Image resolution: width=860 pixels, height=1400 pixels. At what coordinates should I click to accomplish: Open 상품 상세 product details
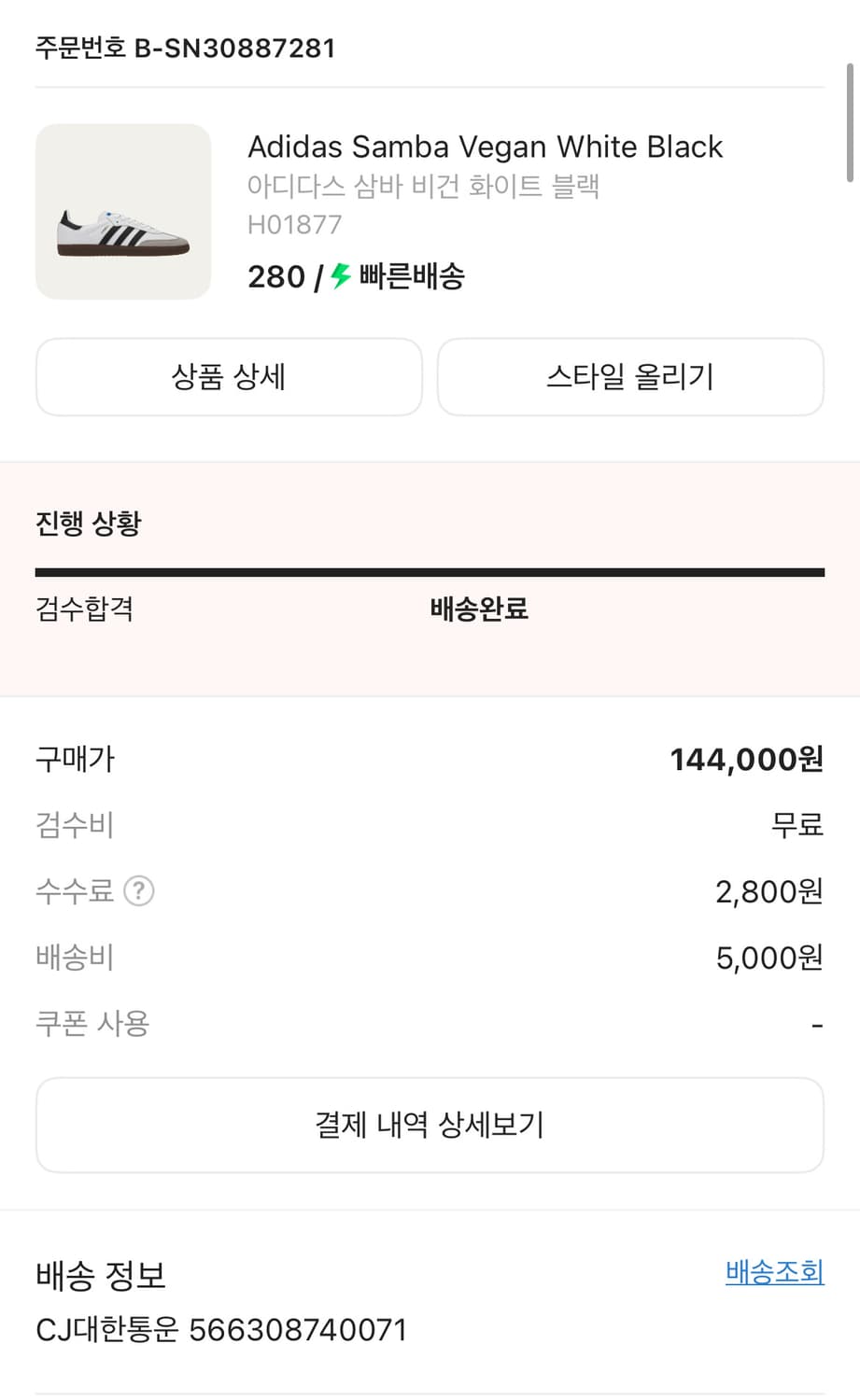click(x=229, y=377)
